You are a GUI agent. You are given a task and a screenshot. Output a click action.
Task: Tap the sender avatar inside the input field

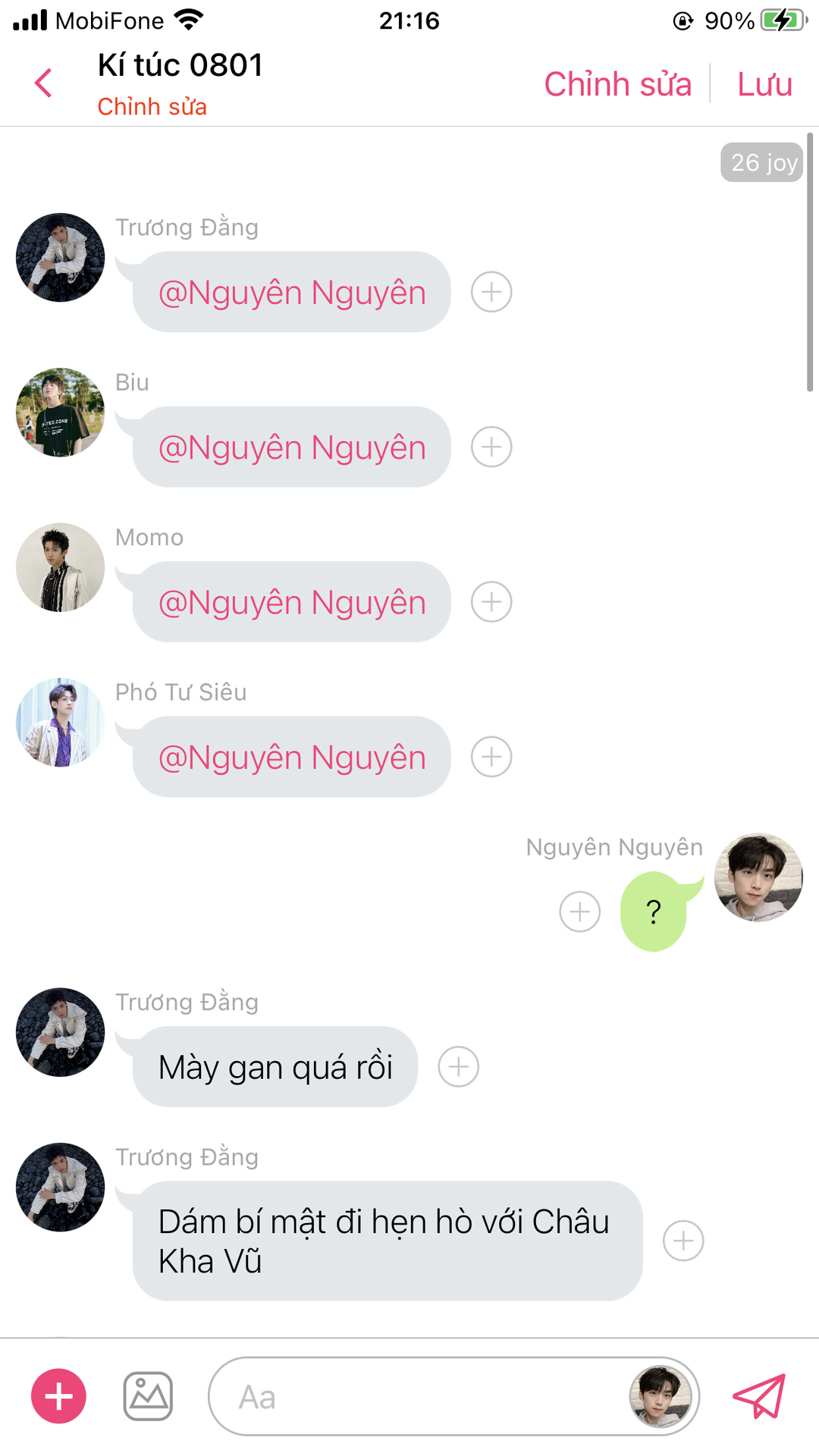coord(661,1396)
